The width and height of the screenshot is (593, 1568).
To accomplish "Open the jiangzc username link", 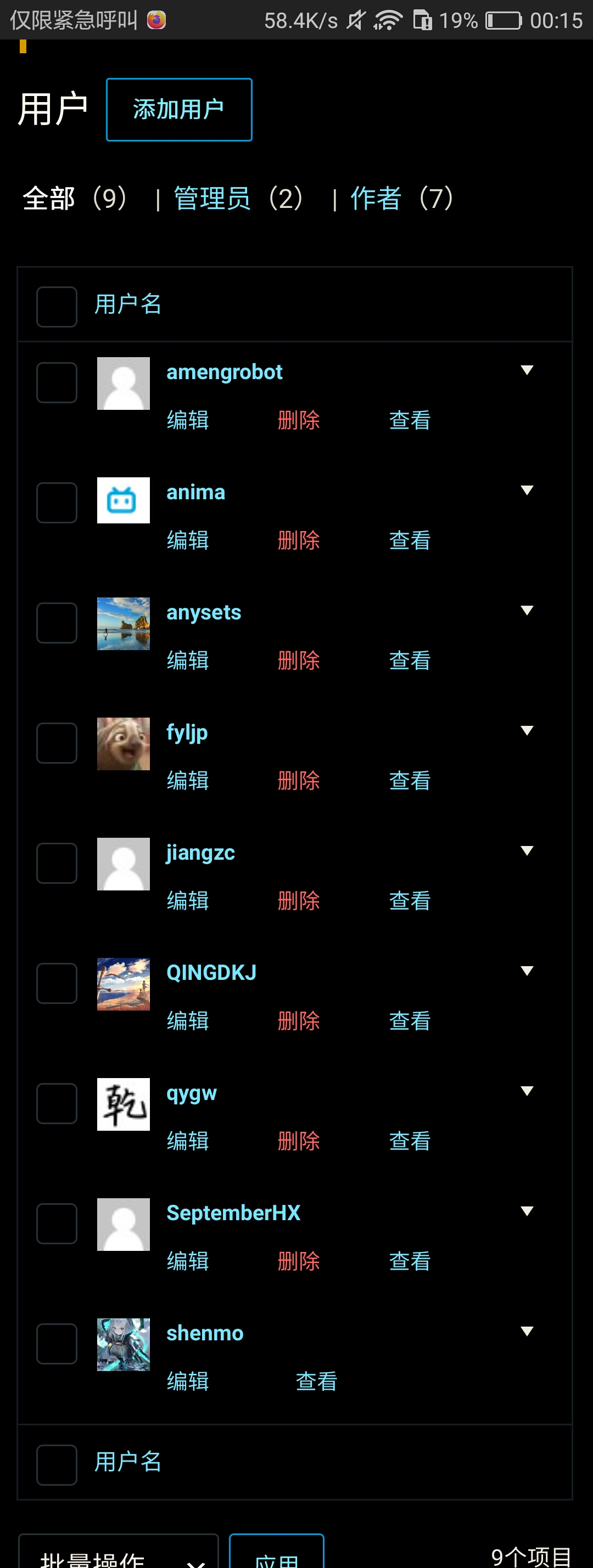I will coord(200,852).
